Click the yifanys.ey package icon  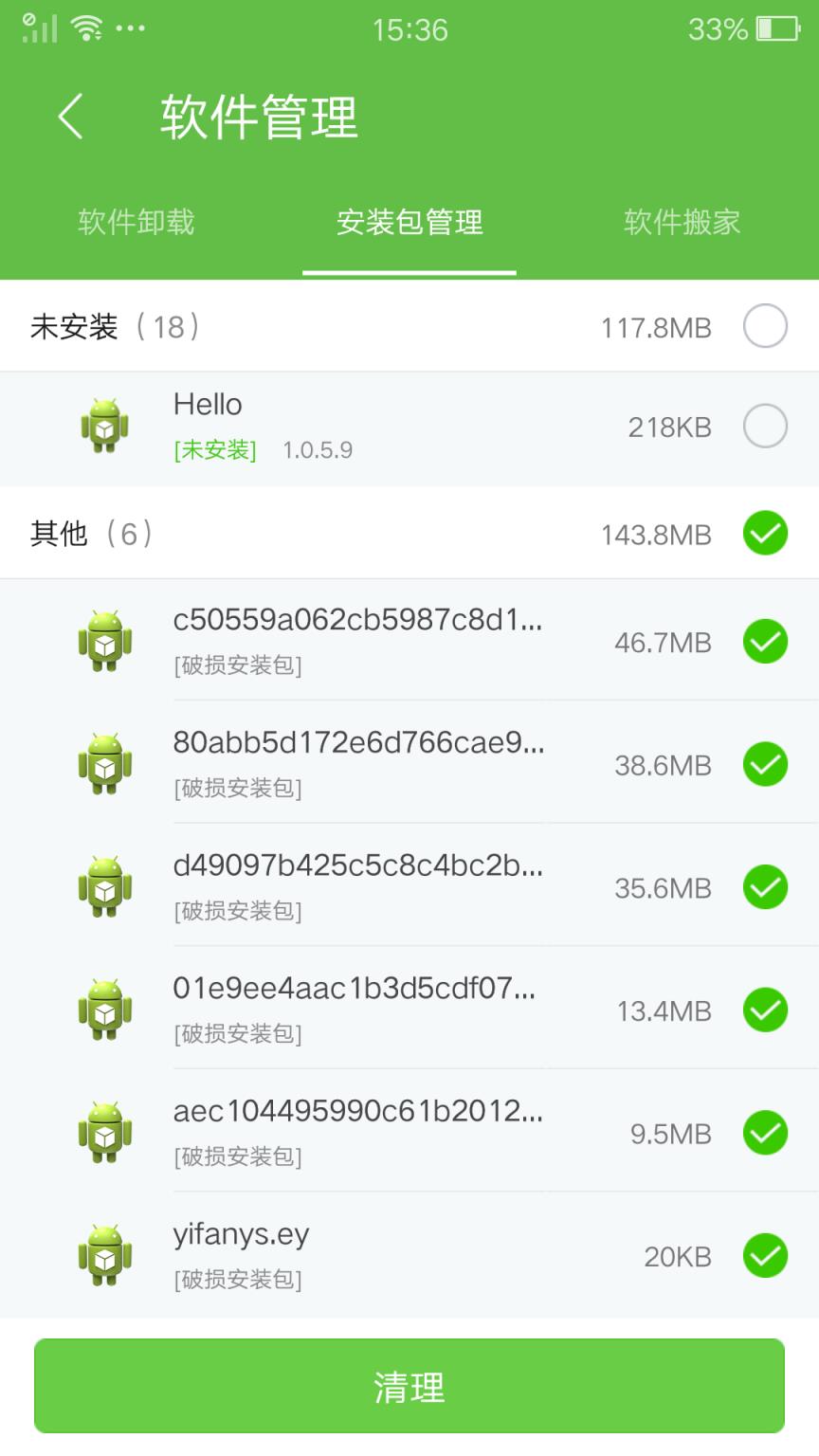(104, 1255)
